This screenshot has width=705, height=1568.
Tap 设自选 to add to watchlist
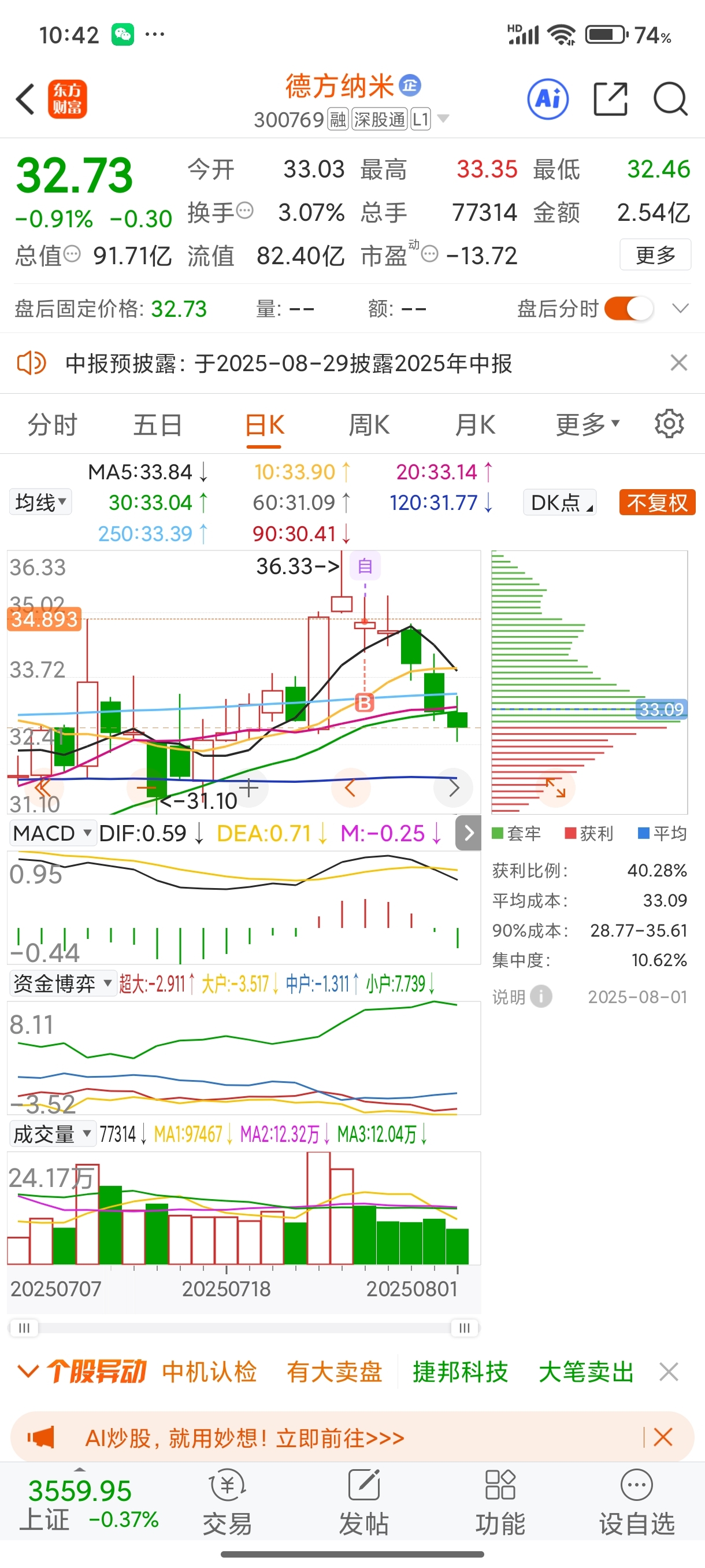tap(637, 1501)
